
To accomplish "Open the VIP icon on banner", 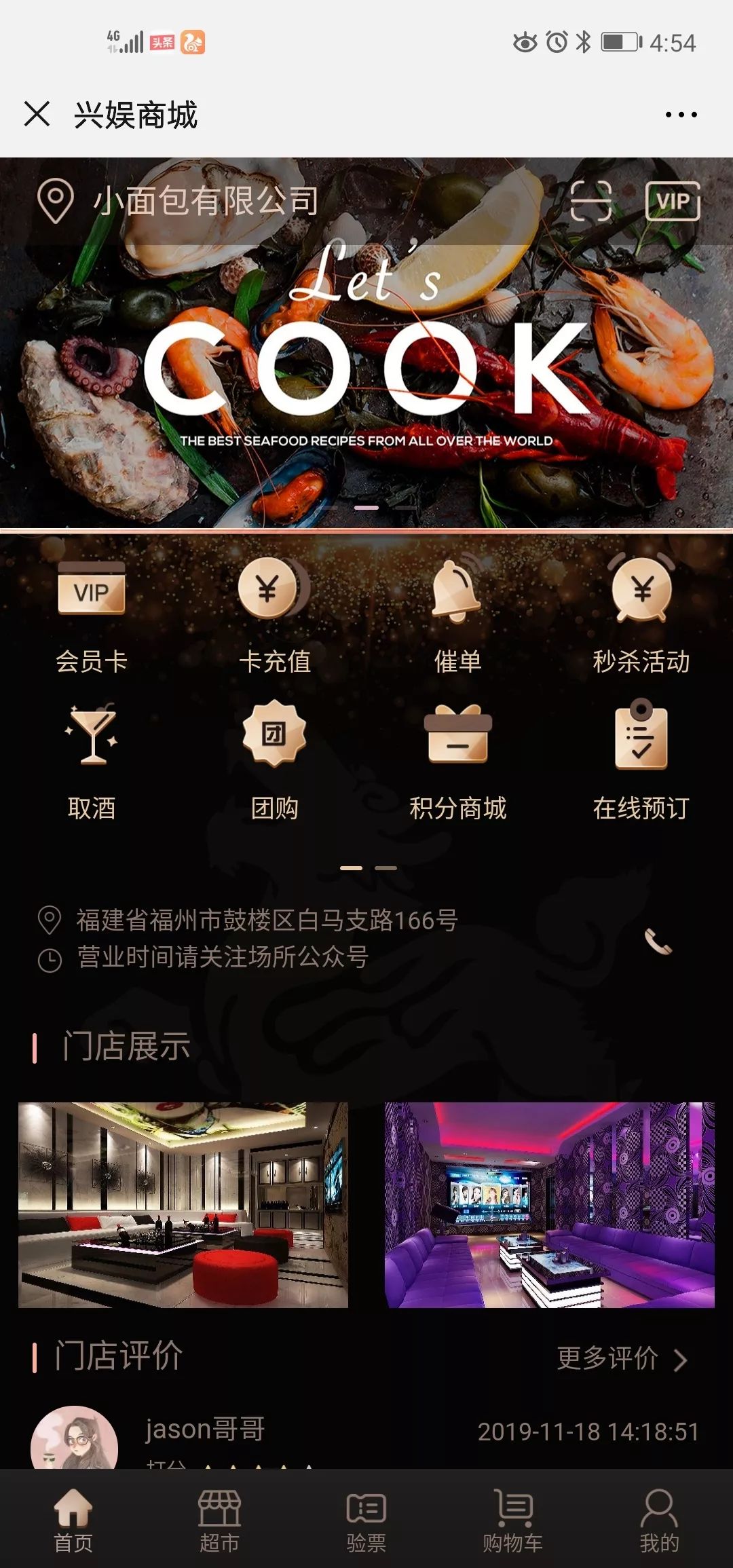I will click(672, 202).
